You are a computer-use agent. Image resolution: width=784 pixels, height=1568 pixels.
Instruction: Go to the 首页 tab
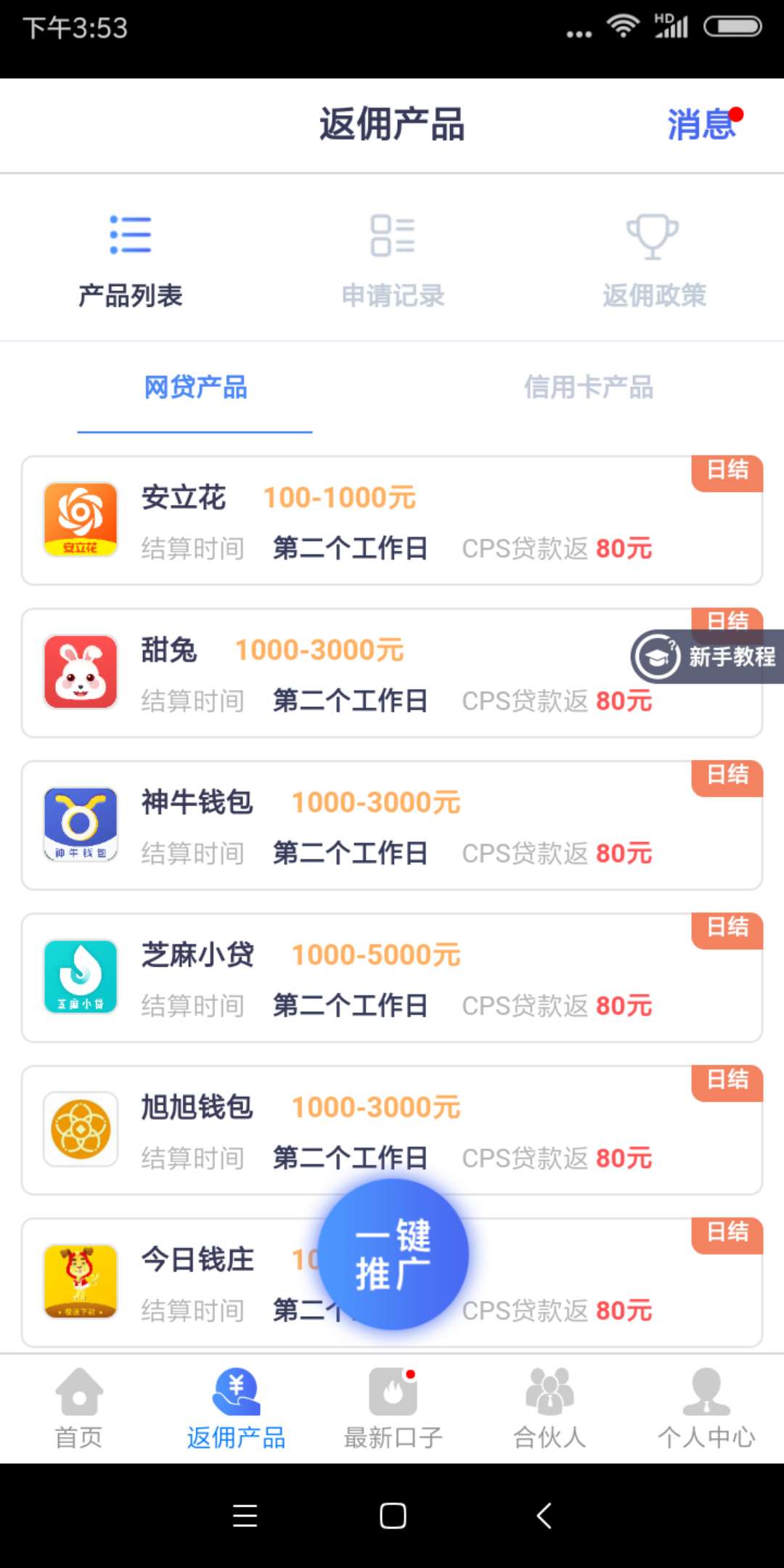click(x=78, y=1408)
